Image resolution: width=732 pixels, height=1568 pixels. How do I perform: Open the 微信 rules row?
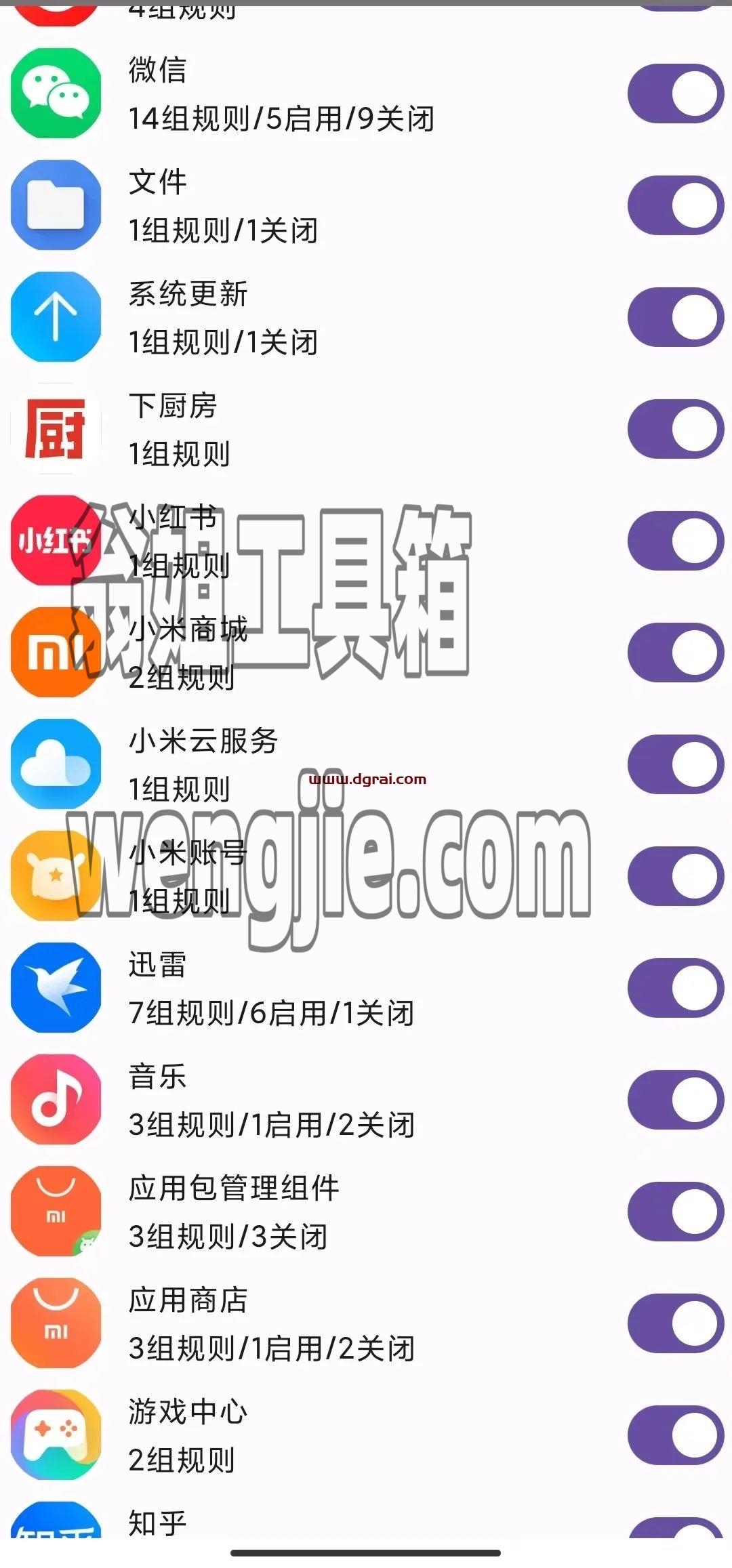point(366,94)
